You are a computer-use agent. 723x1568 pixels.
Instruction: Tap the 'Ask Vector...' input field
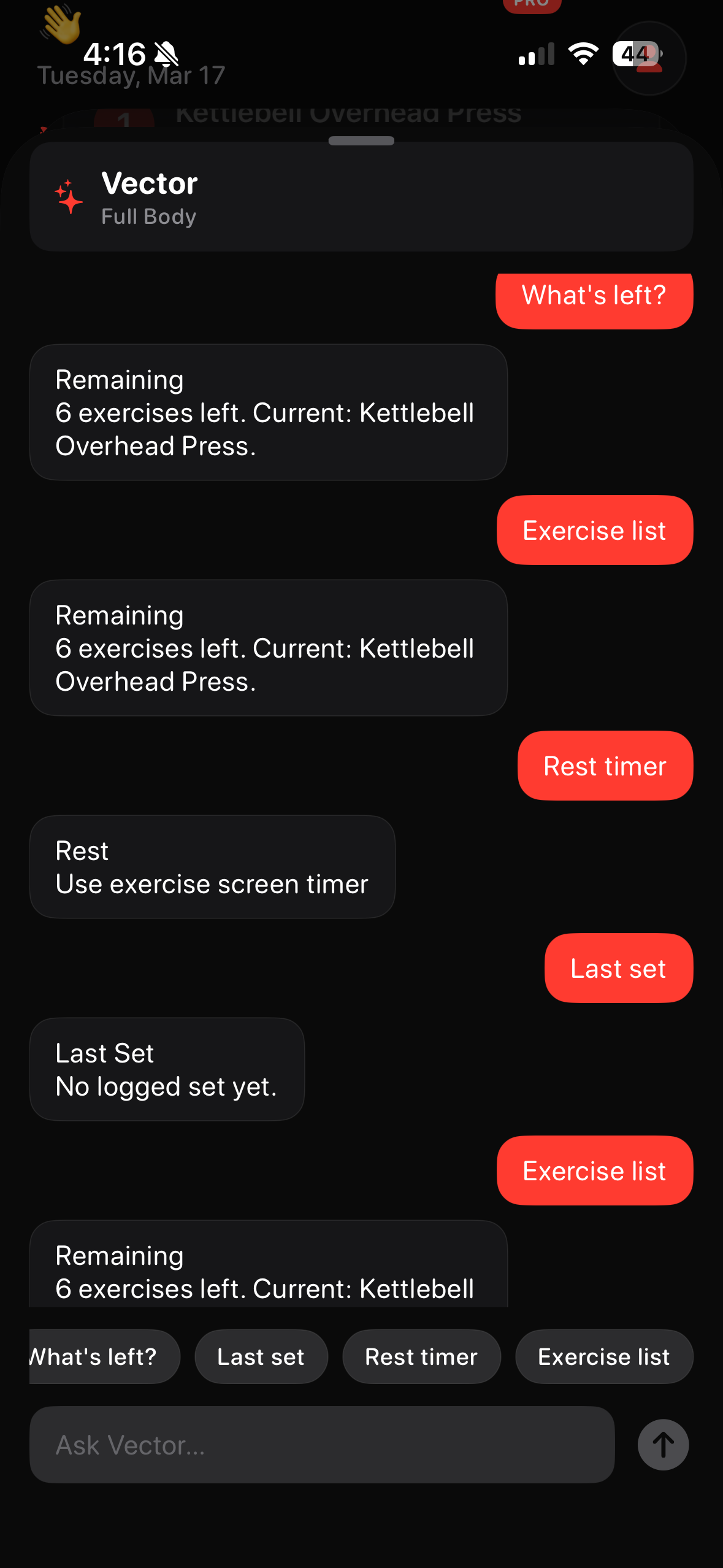[323, 1445]
